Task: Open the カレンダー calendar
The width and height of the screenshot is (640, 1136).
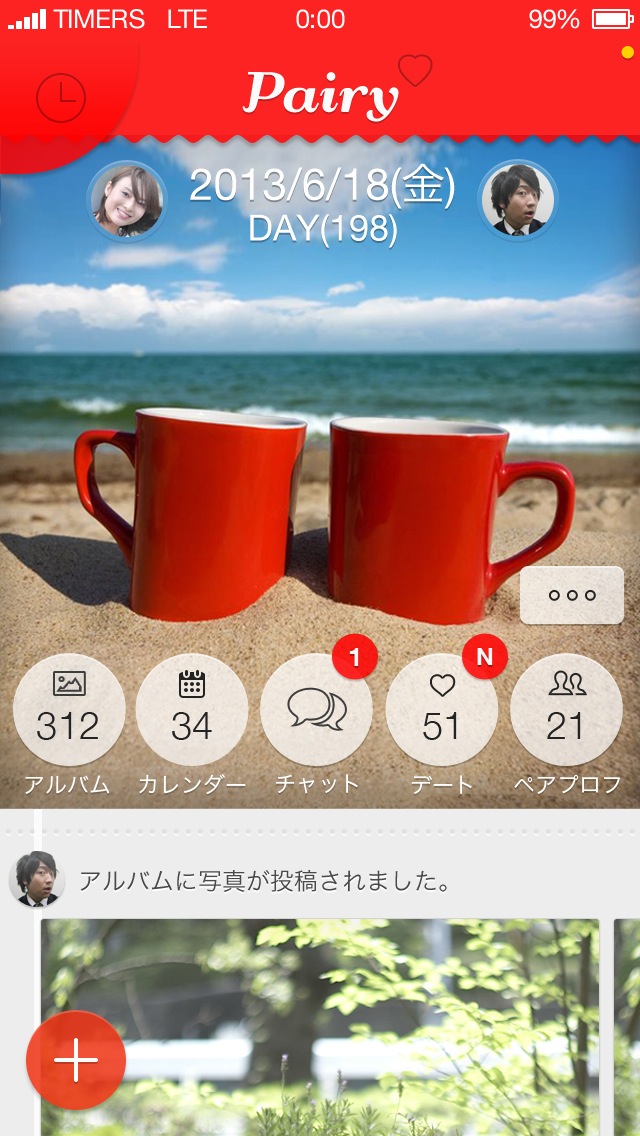Action: pos(192,710)
